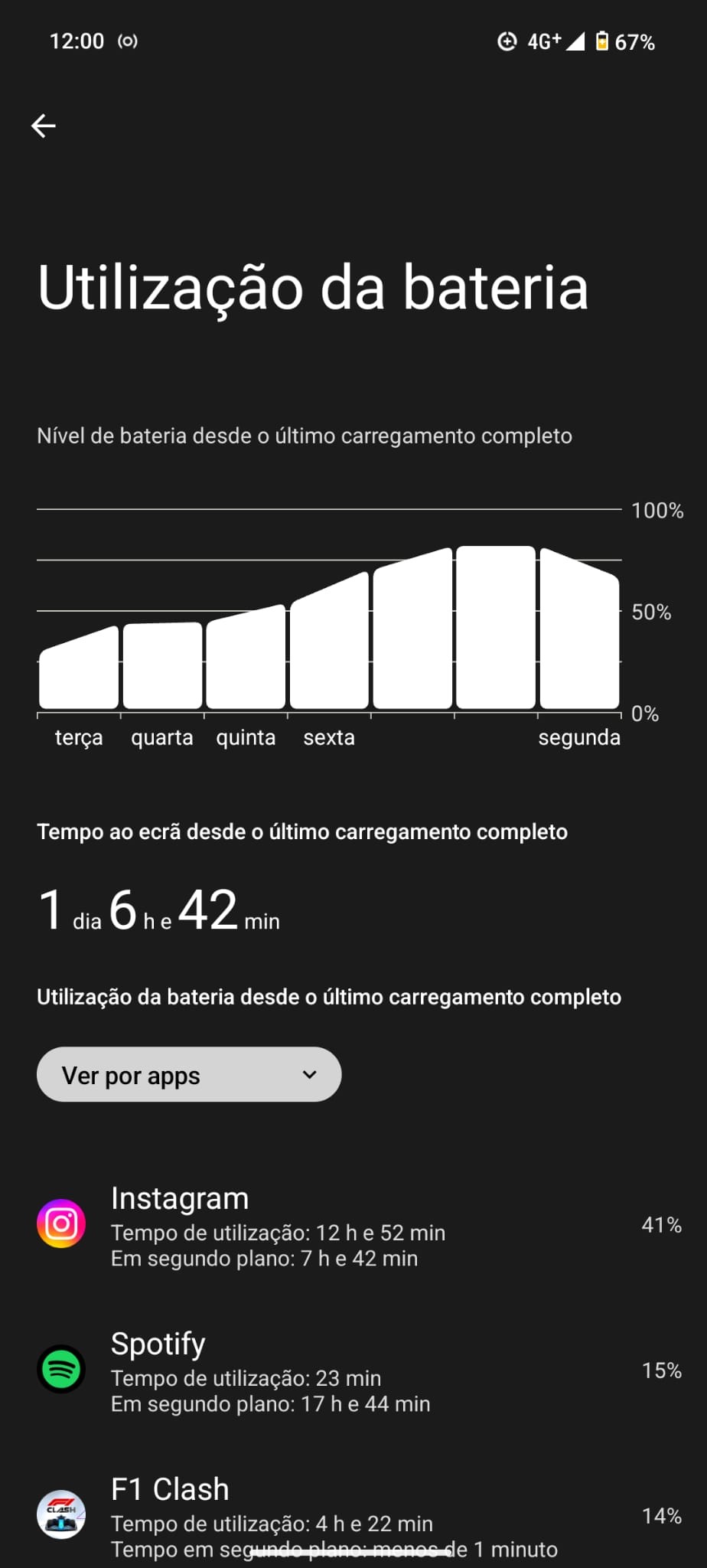Open Instagram battery usage details
This screenshot has width=707, height=1568.
pyautogui.click(x=353, y=1224)
